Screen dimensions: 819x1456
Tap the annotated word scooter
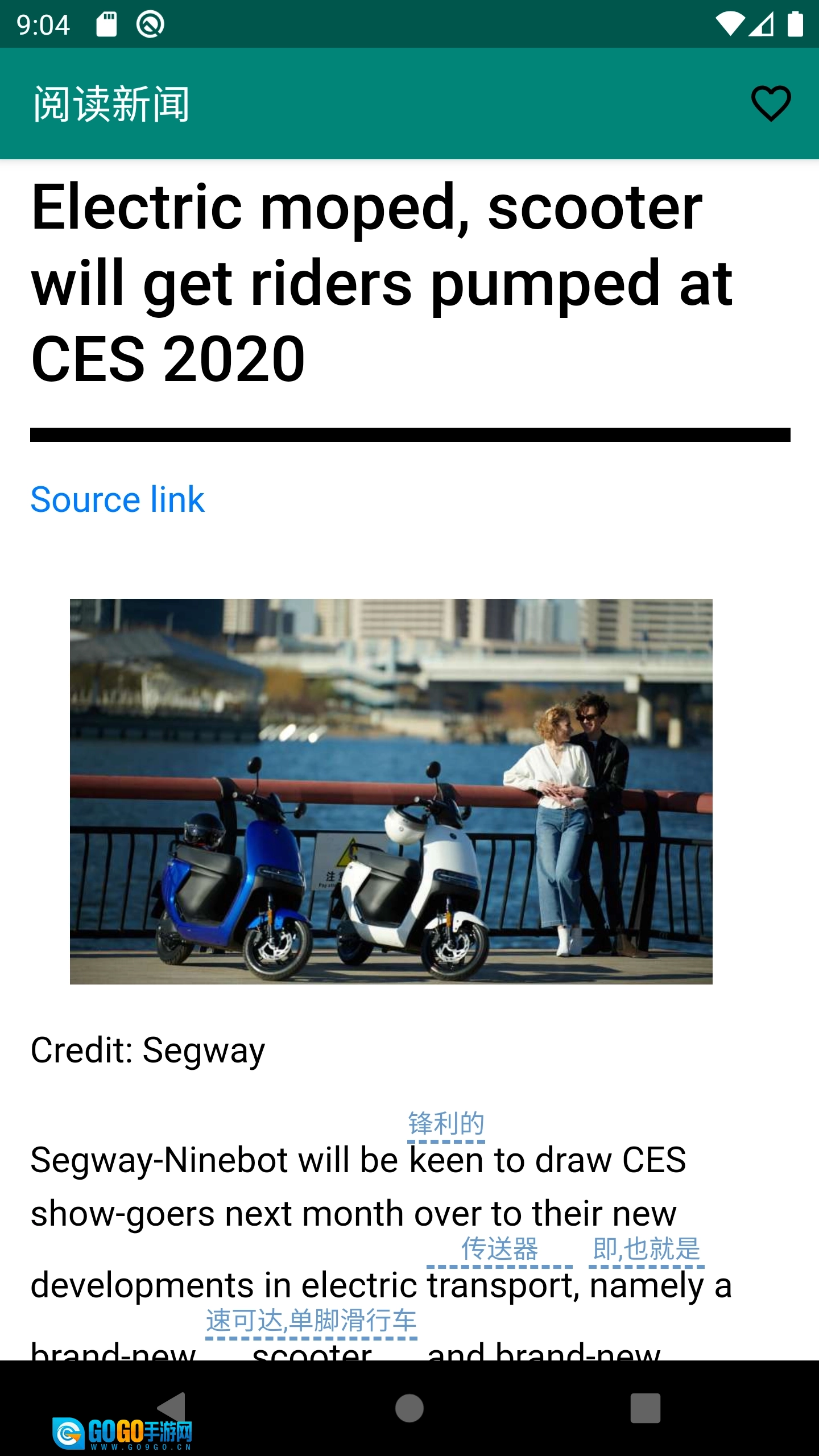(x=312, y=1351)
